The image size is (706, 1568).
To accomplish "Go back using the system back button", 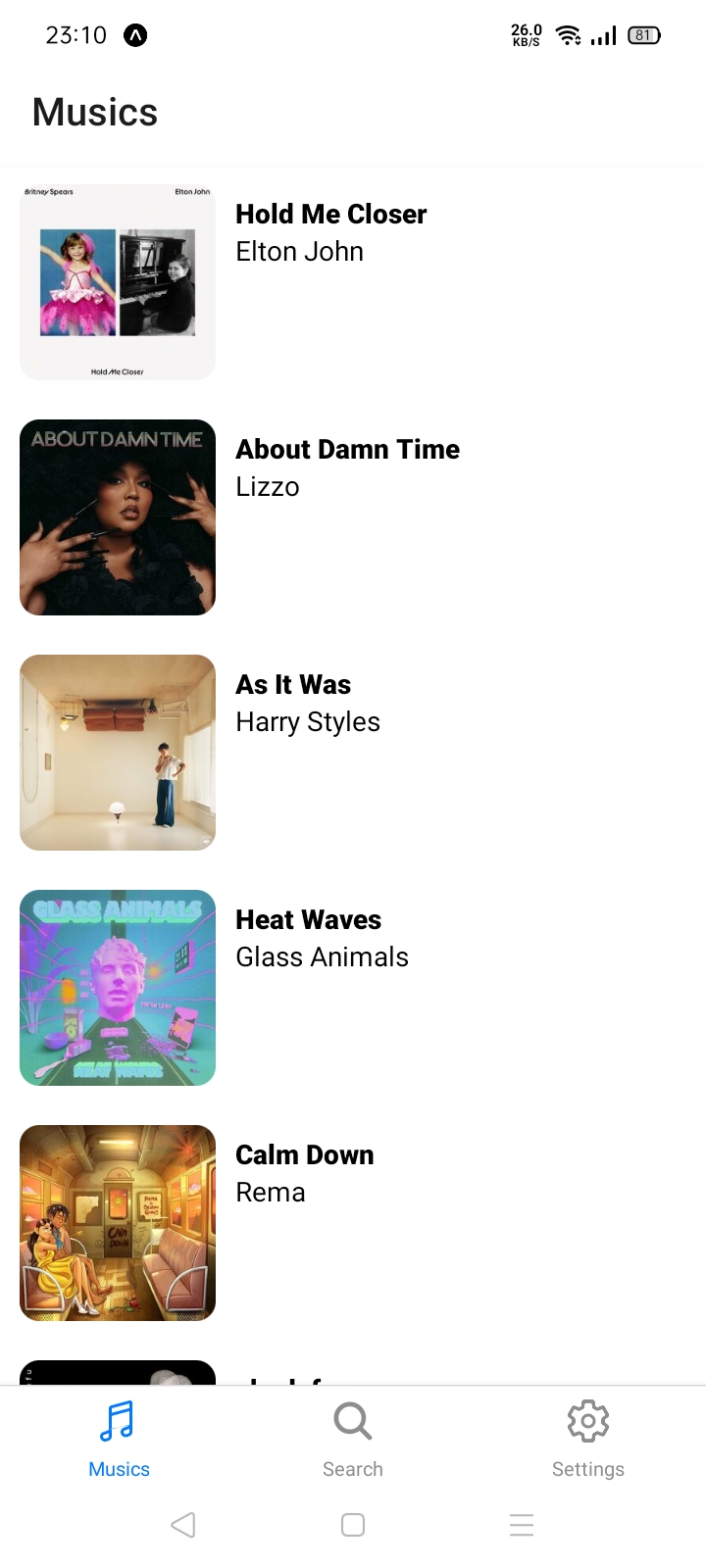I will pos(183,1525).
